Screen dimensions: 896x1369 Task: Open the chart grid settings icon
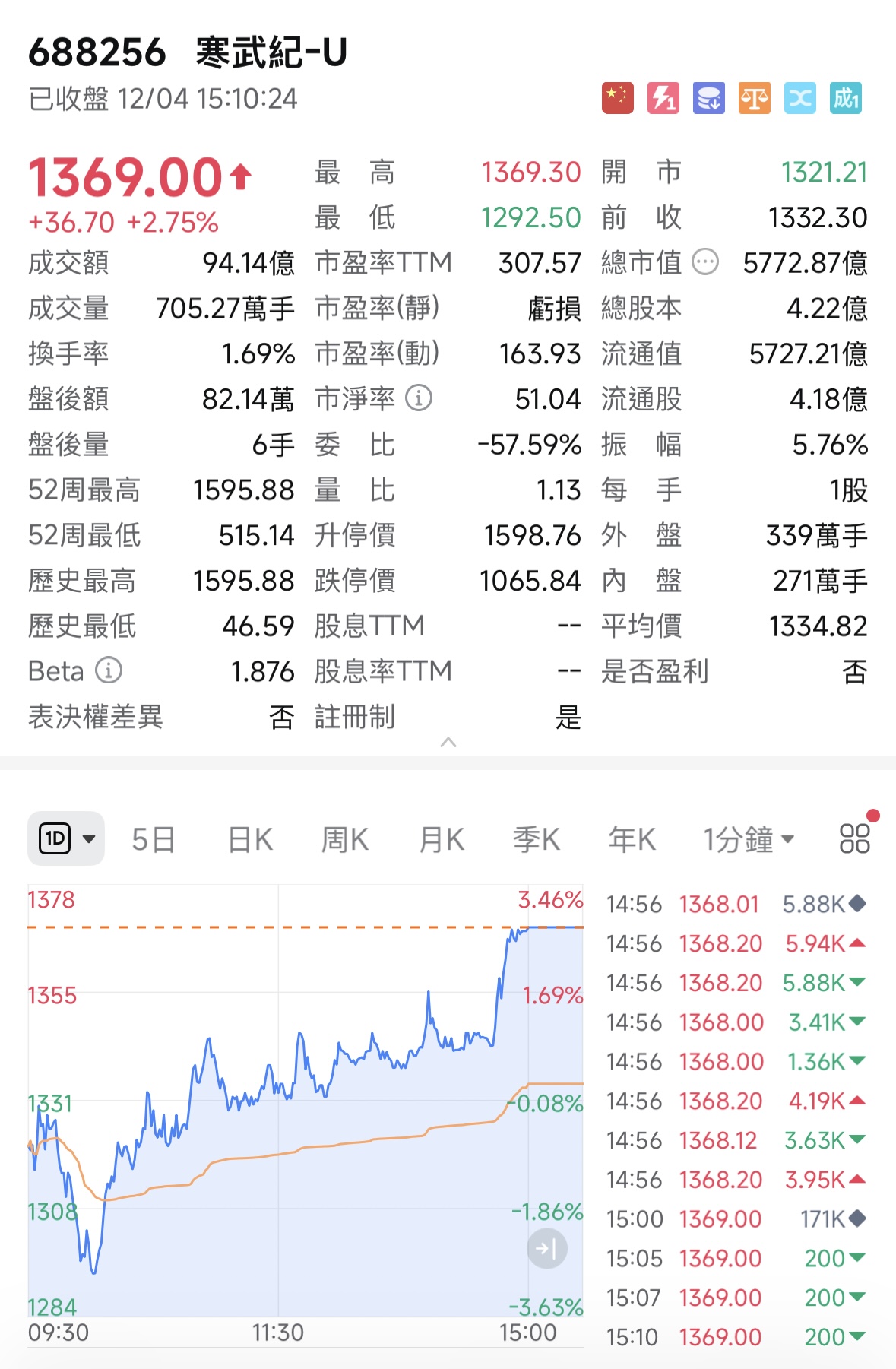coord(853,840)
